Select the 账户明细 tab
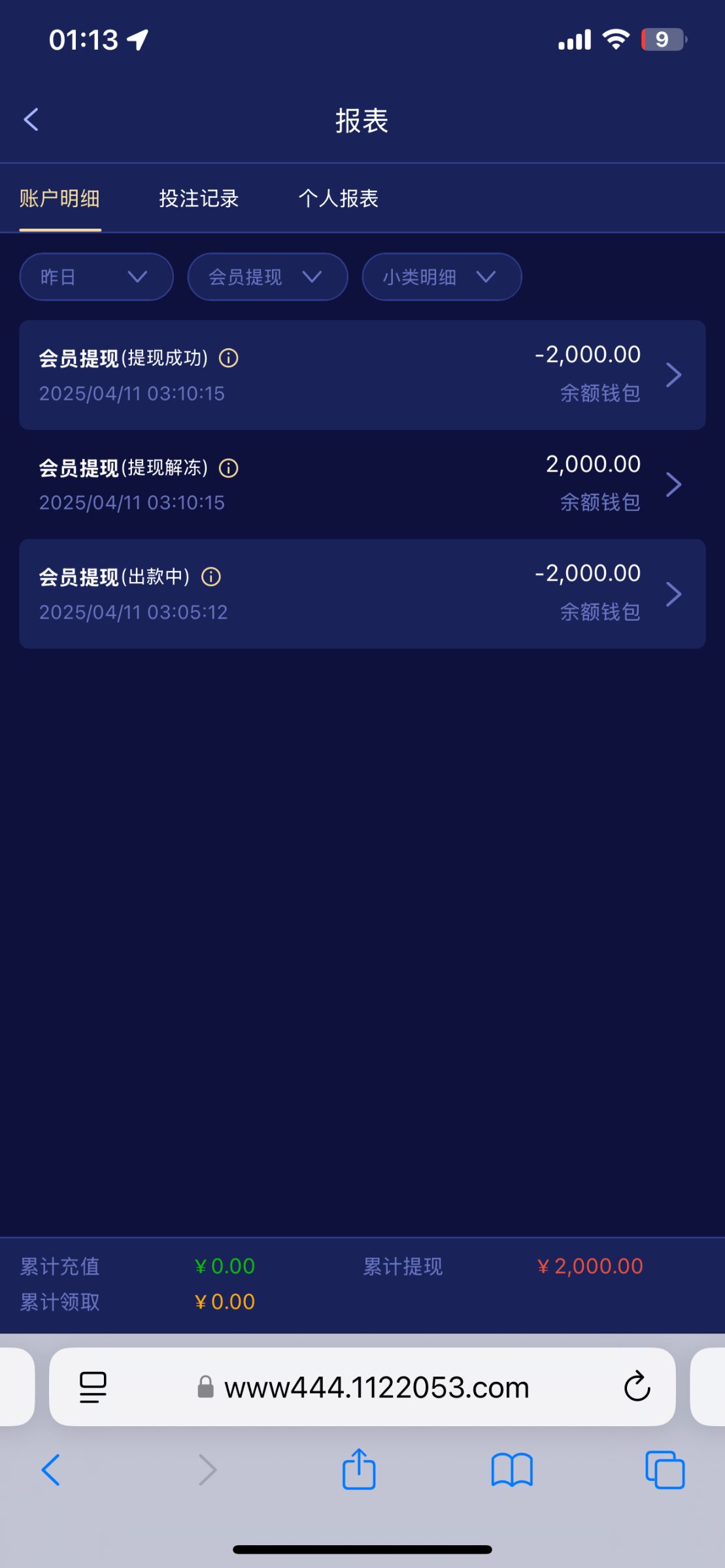725x1568 pixels. pos(59,199)
